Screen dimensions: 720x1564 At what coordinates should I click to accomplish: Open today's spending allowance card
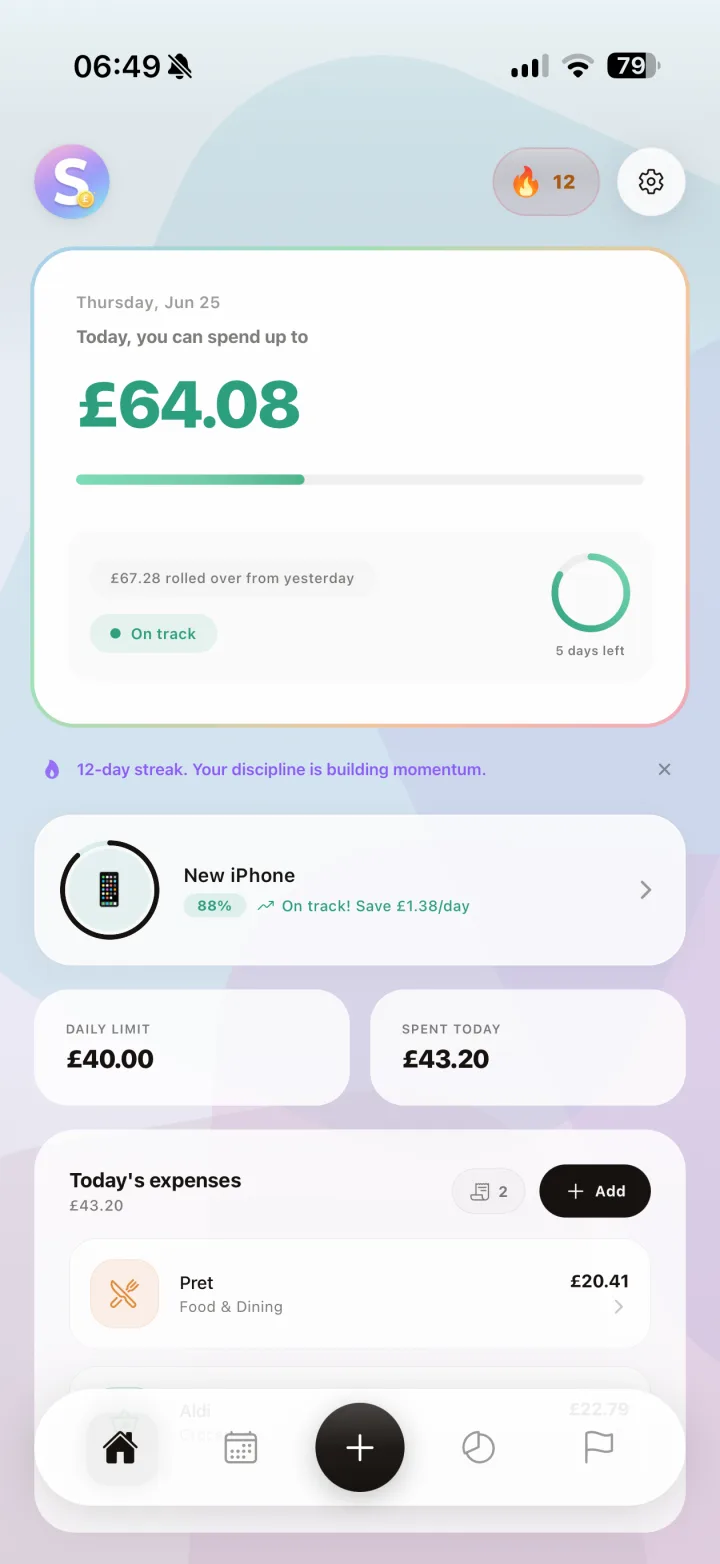[x=360, y=487]
